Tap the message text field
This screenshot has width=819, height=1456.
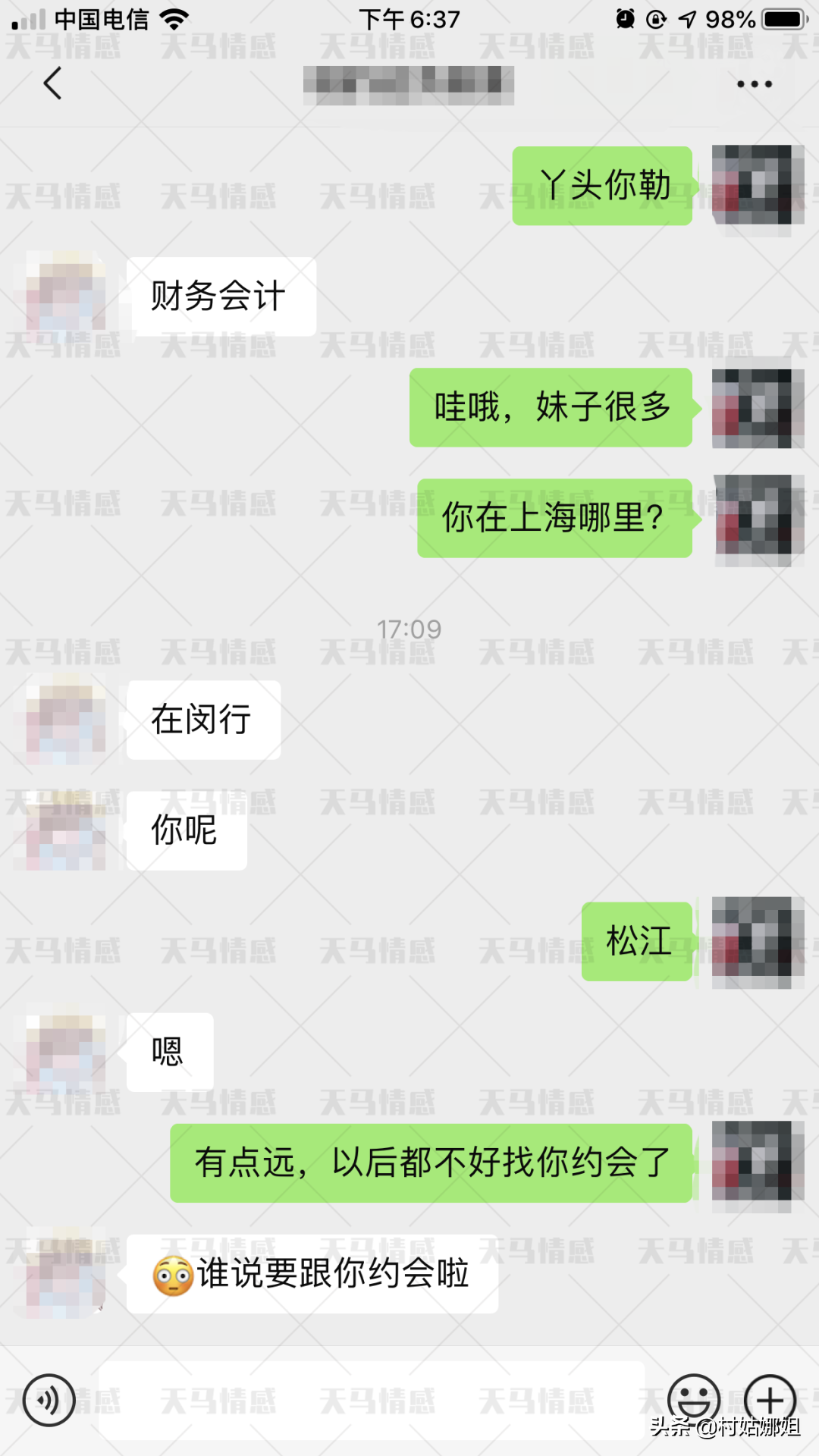[x=372, y=1400]
